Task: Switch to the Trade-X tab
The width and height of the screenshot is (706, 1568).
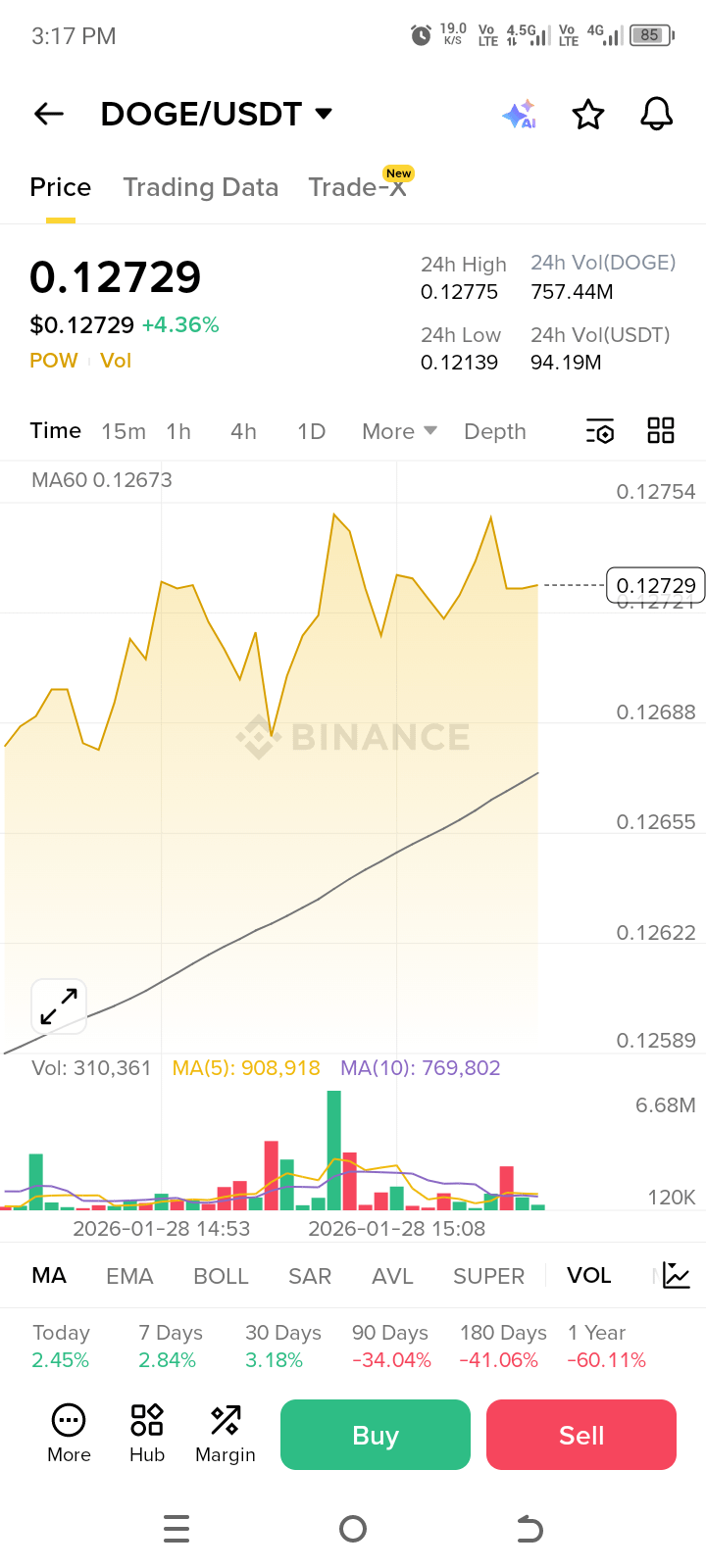Action: pyautogui.click(x=357, y=187)
